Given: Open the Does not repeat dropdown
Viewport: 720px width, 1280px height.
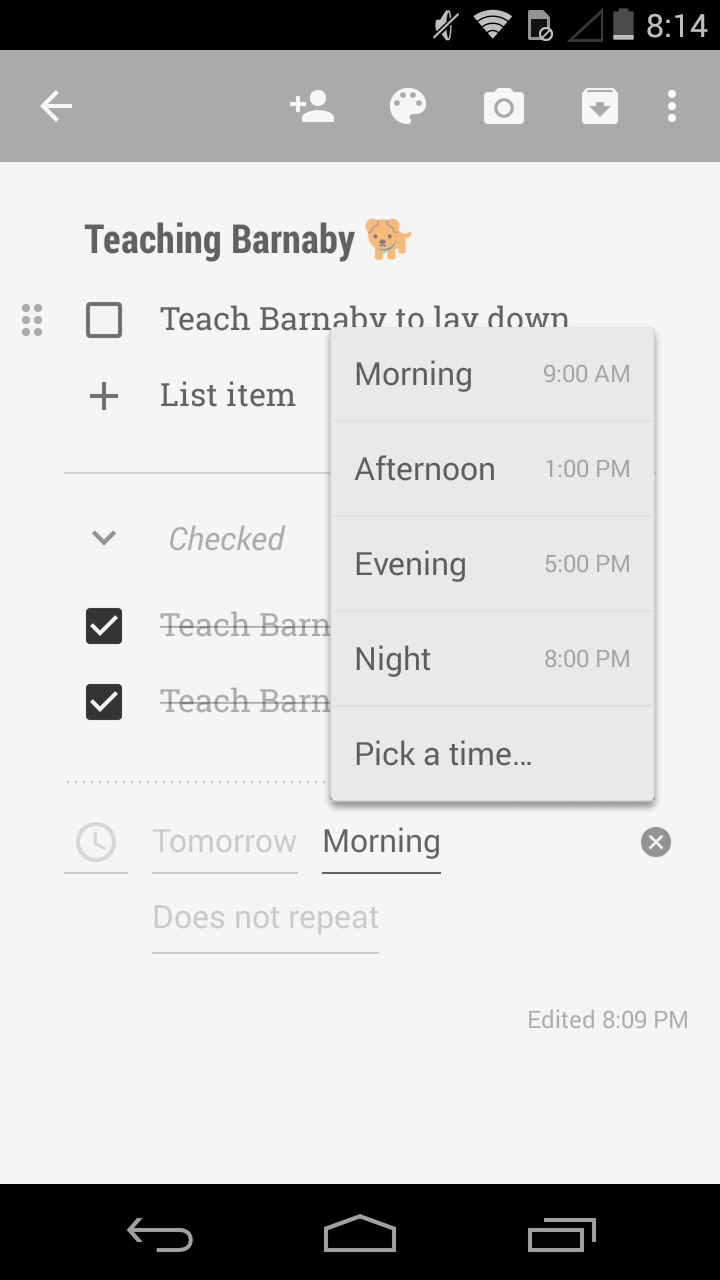Looking at the screenshot, I should click(x=265, y=918).
